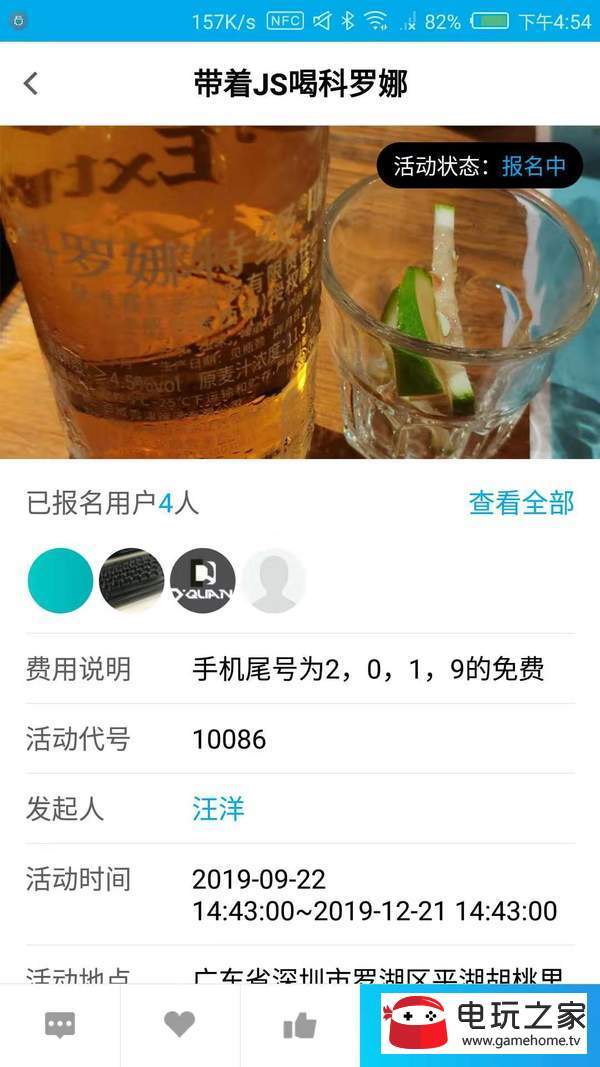Favorite this activity with the heart icon
The height and width of the screenshot is (1067, 600).
coord(180,1024)
